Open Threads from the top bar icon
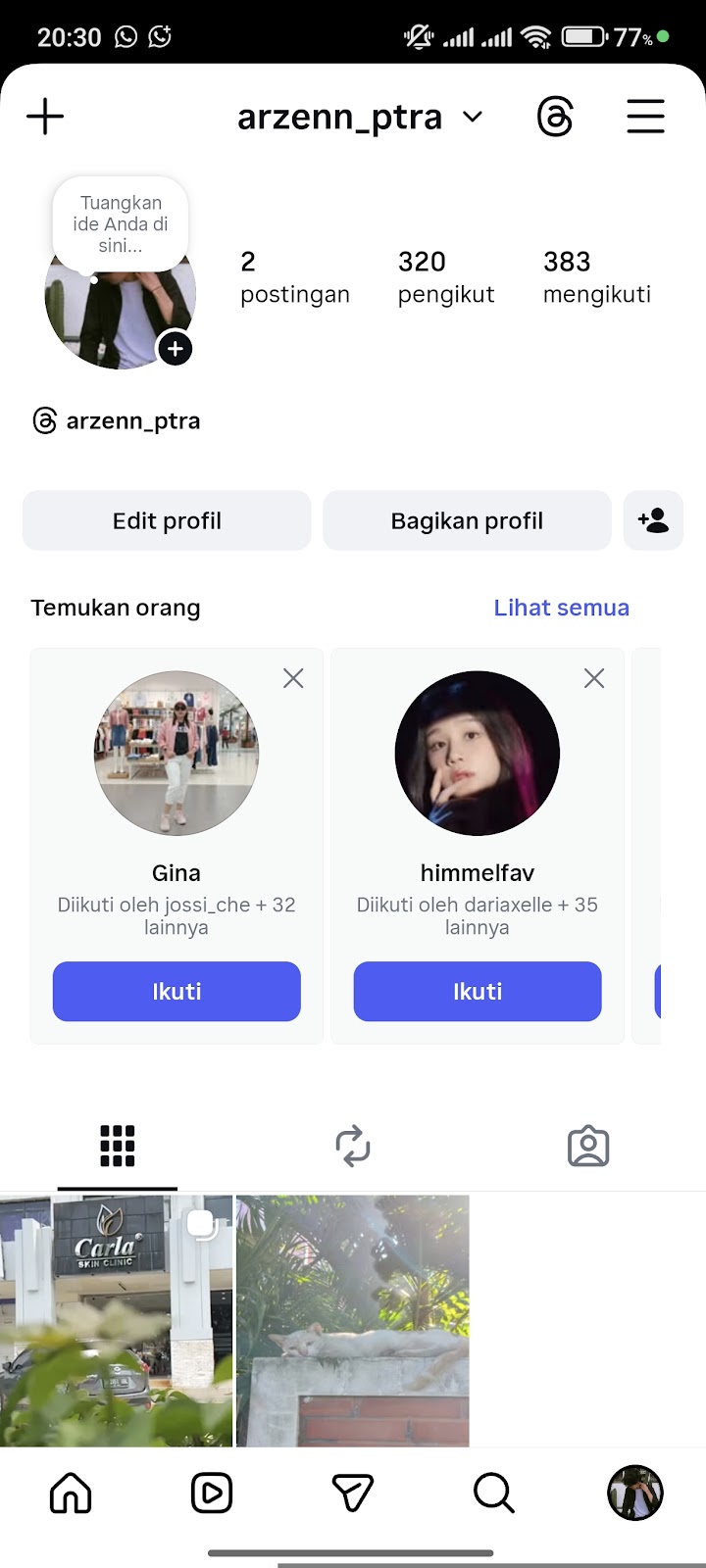Image resolution: width=706 pixels, height=1568 pixels. (x=555, y=118)
